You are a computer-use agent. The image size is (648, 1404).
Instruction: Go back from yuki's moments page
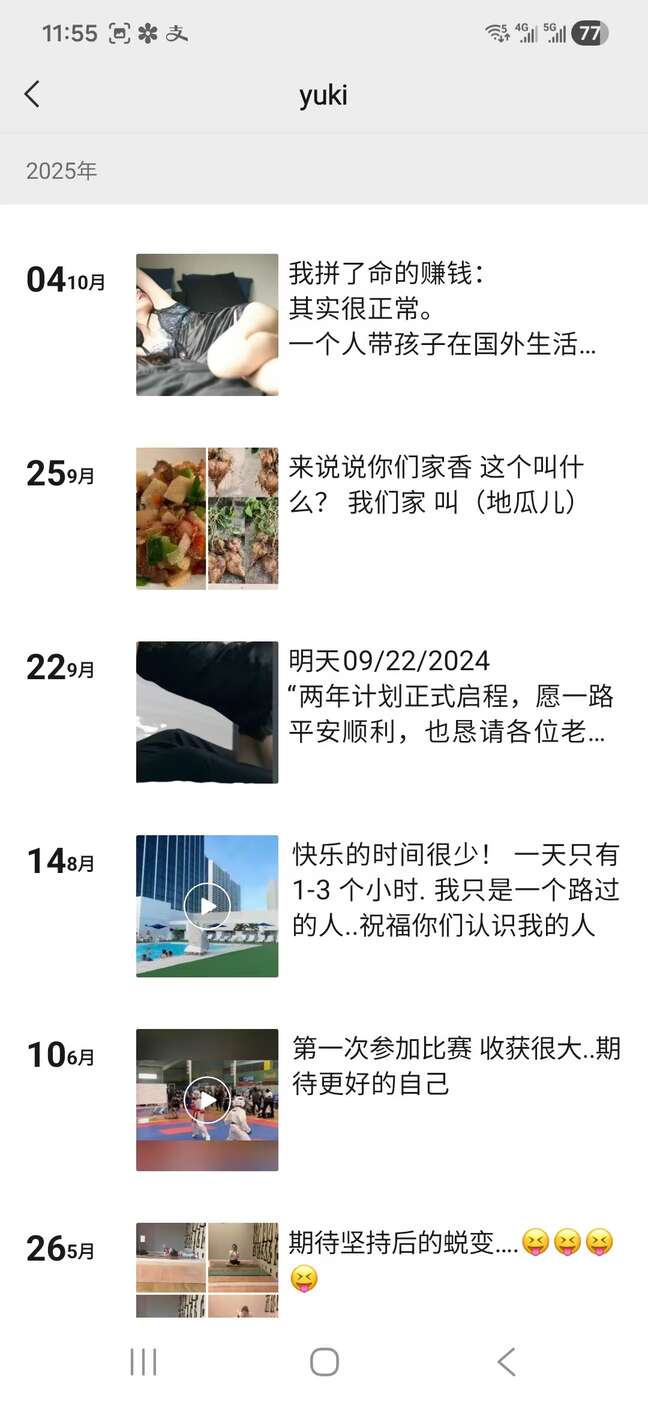pos(32,95)
